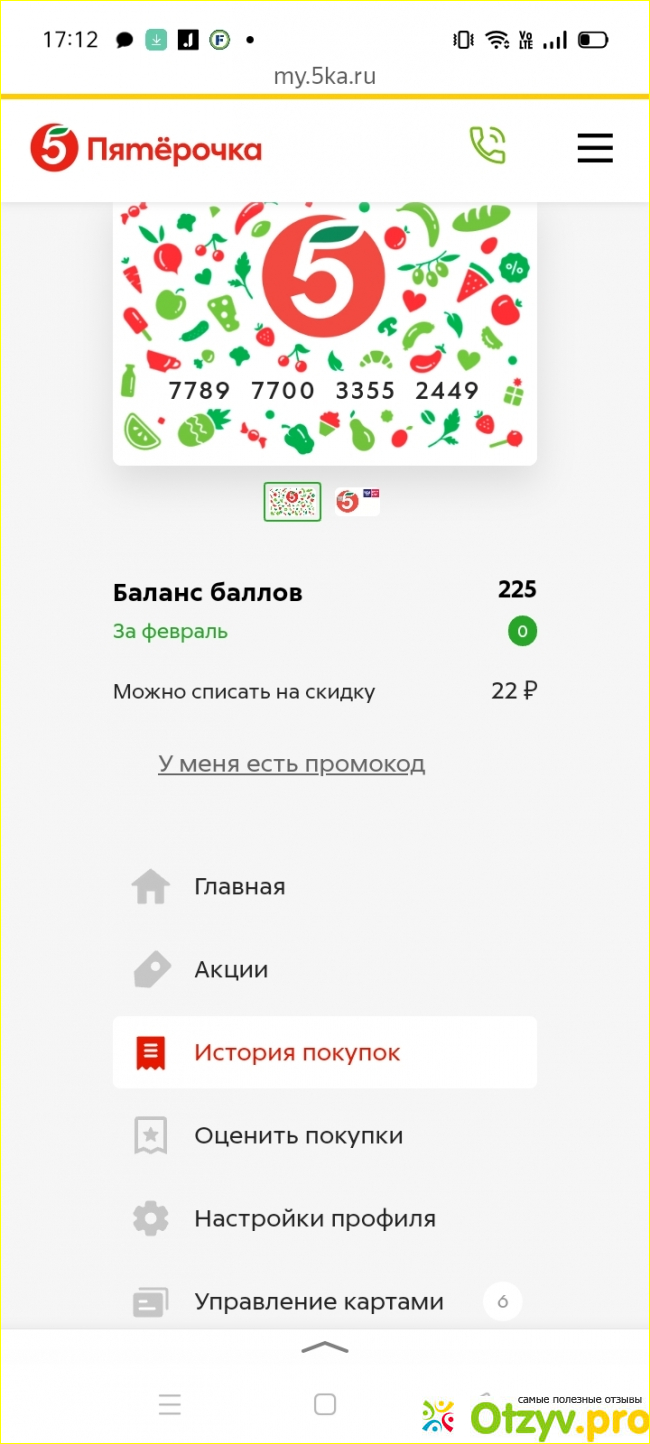Open Оценить покупки
Image resolution: width=650 pixels, height=1444 pixels.
point(298,1136)
